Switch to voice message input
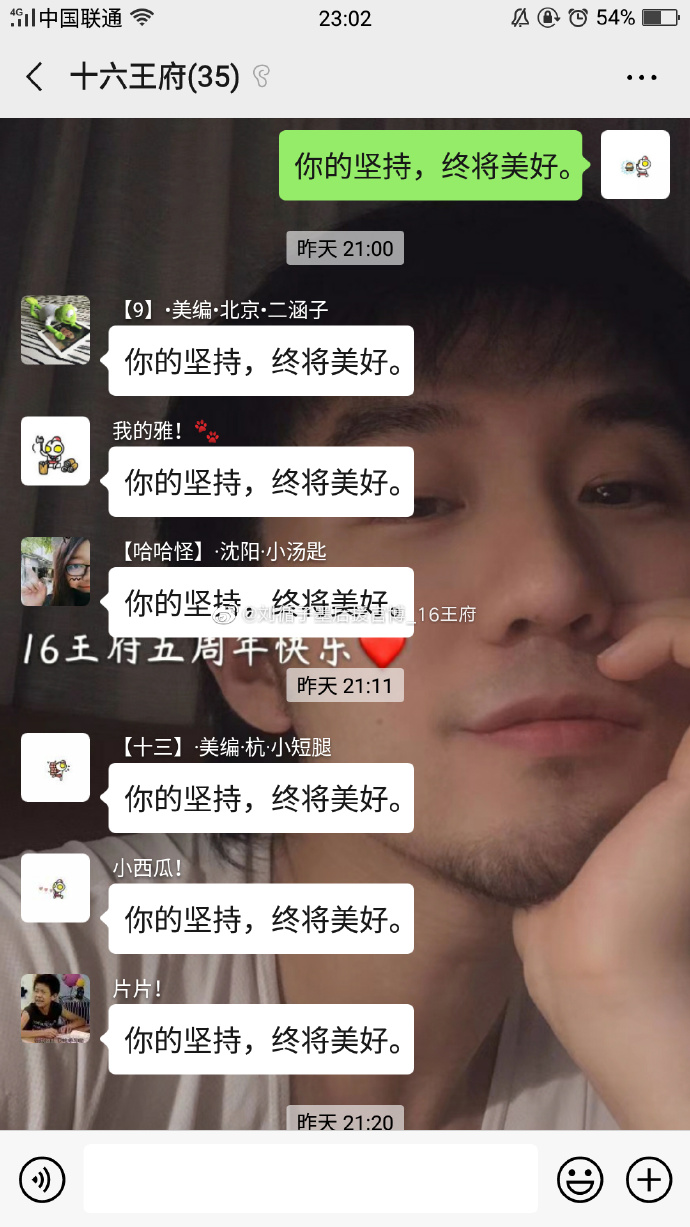This screenshot has width=690, height=1227. (x=42, y=1180)
